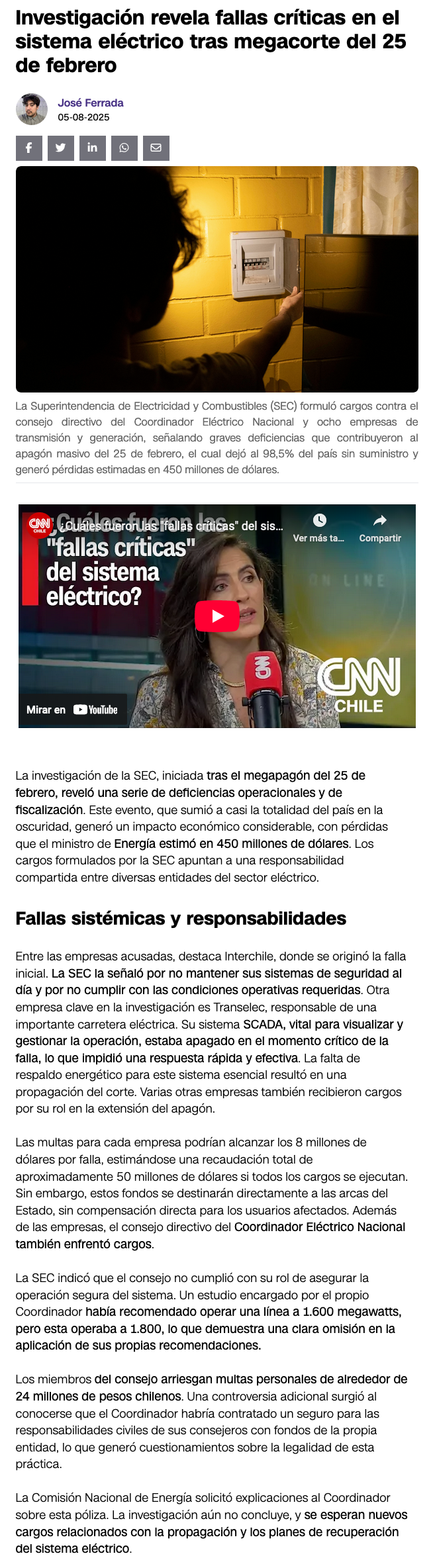Viewport: 433px width, 1568px height.
Task: Open author José Ferrada's profile
Action: pos(90,103)
